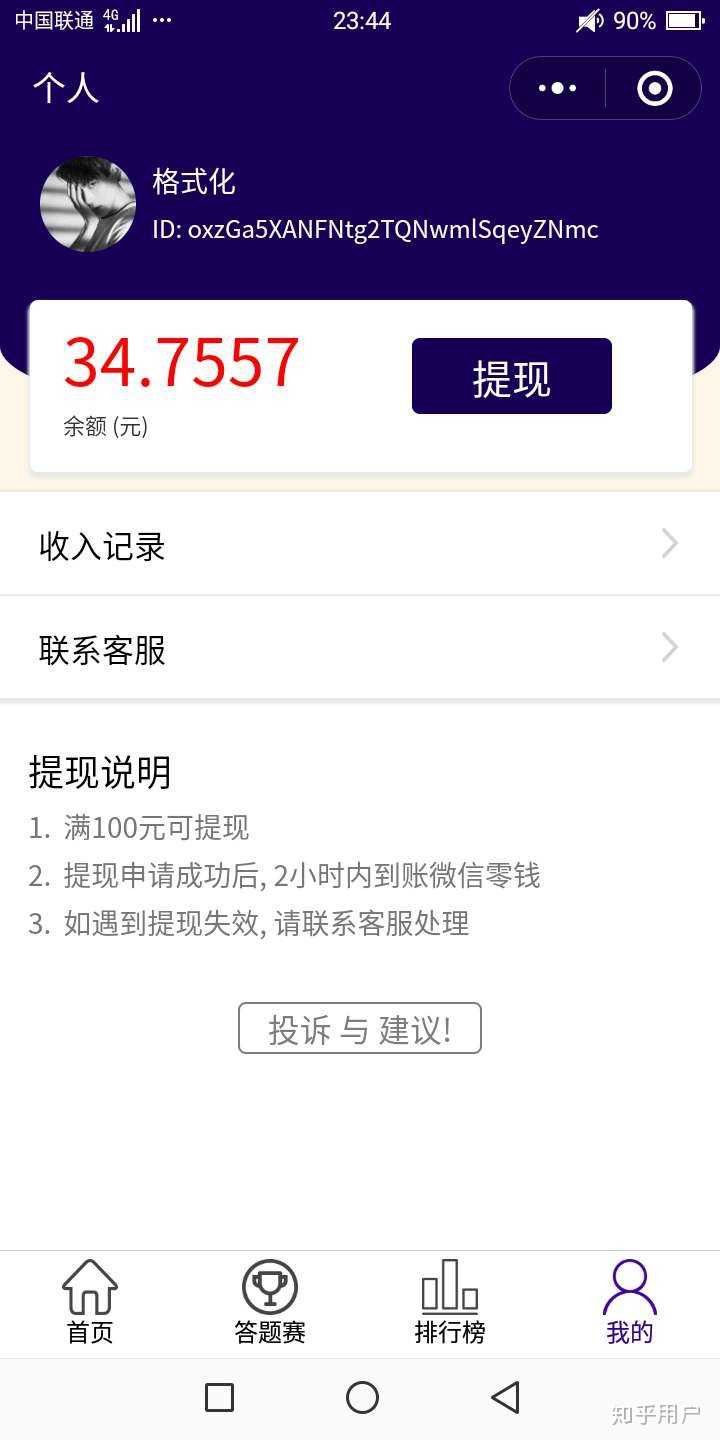The image size is (720, 1440).
Task: Open recent apps via the square button
Action: tap(219, 1397)
